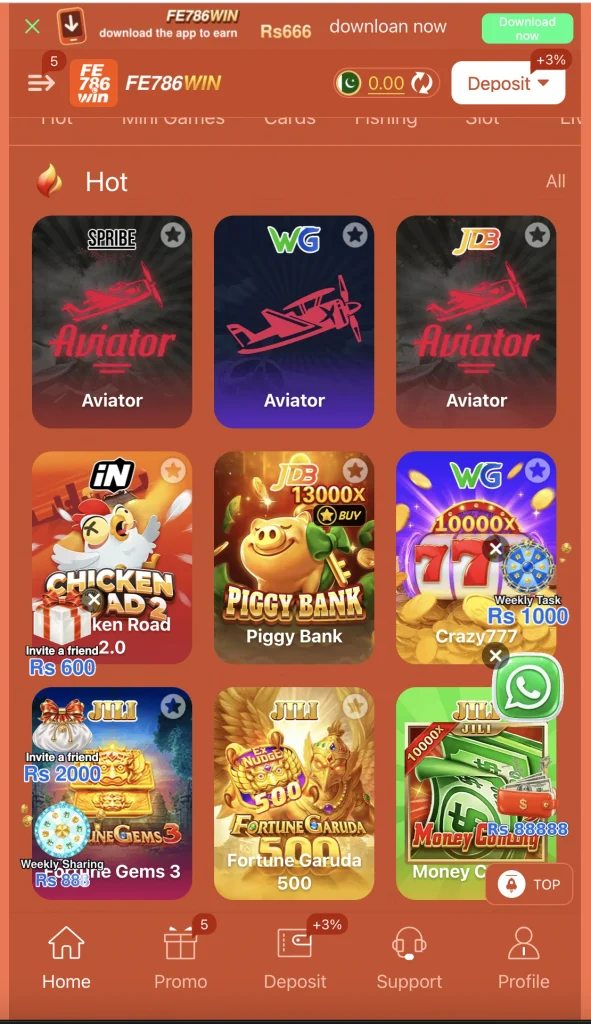Open the Spribe Aviator game

tap(112, 322)
